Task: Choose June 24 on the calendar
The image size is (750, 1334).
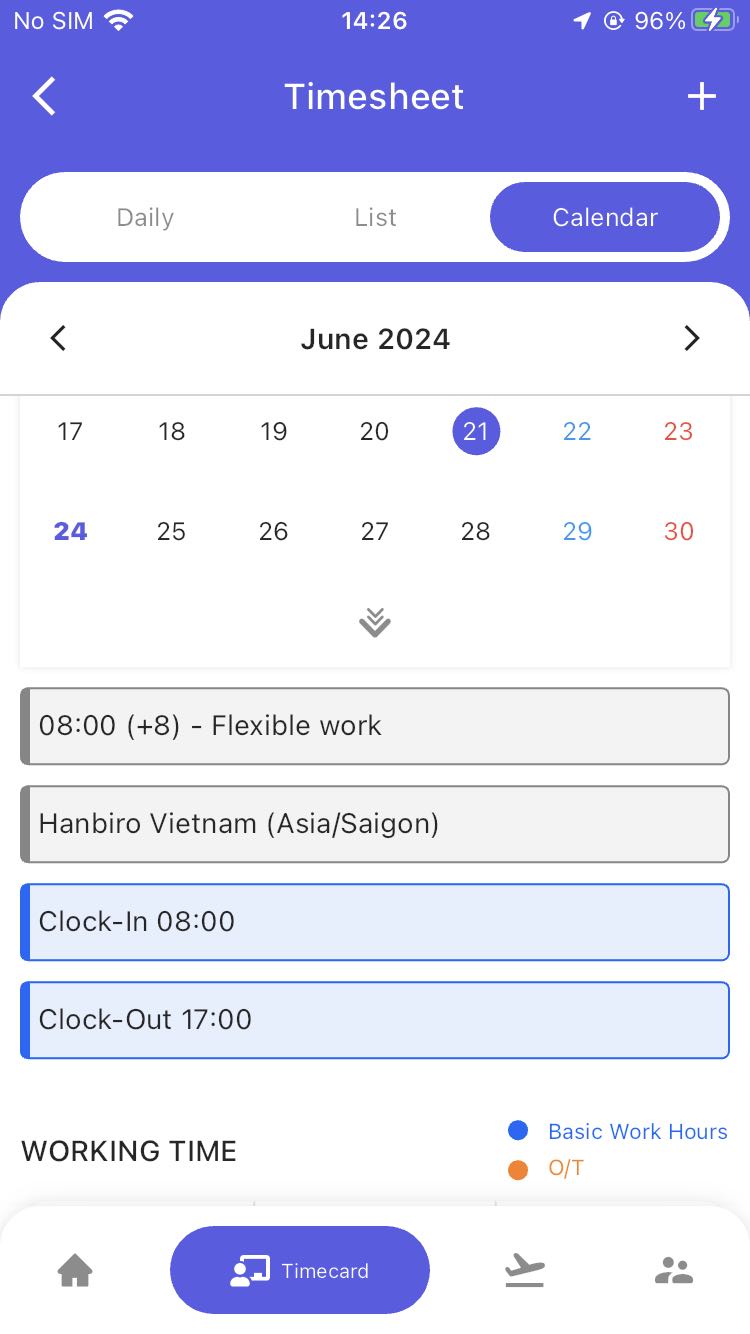Action: (x=70, y=531)
